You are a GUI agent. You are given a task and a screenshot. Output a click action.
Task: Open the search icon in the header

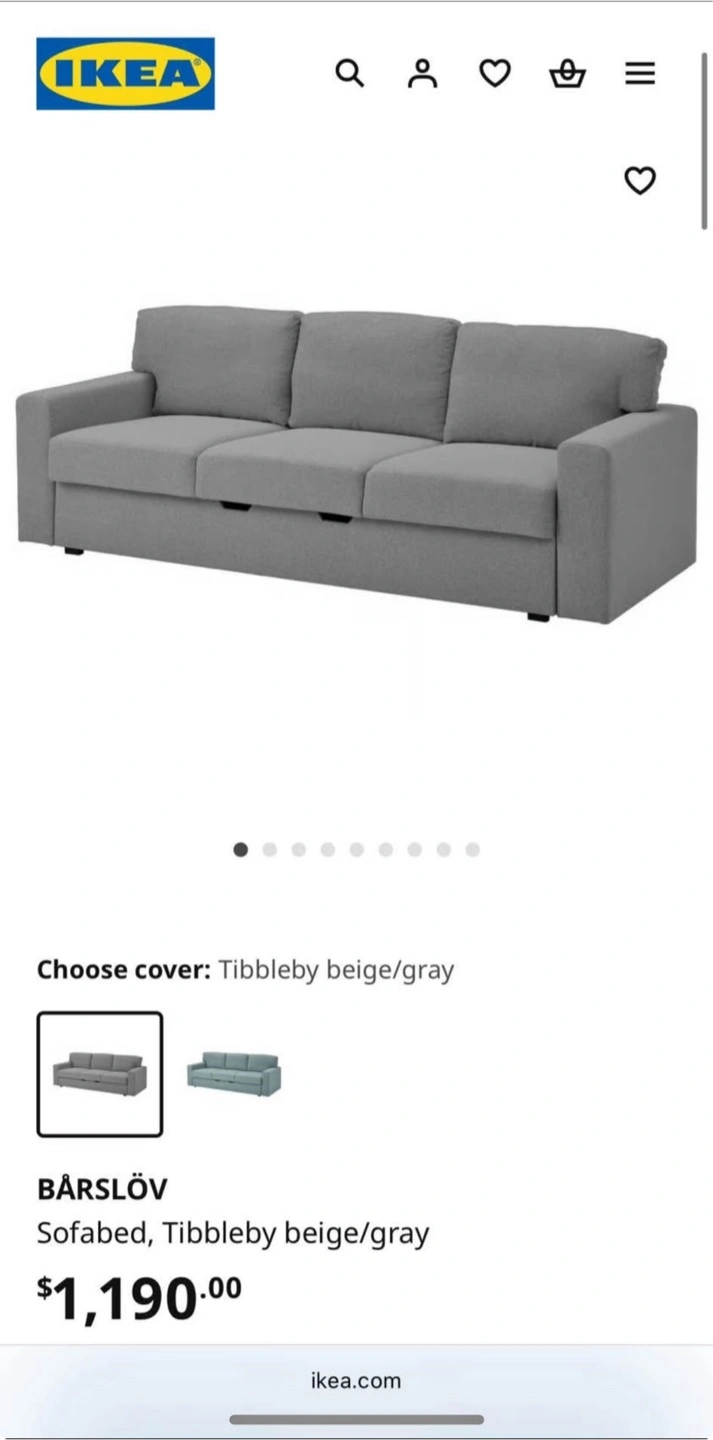coord(349,73)
